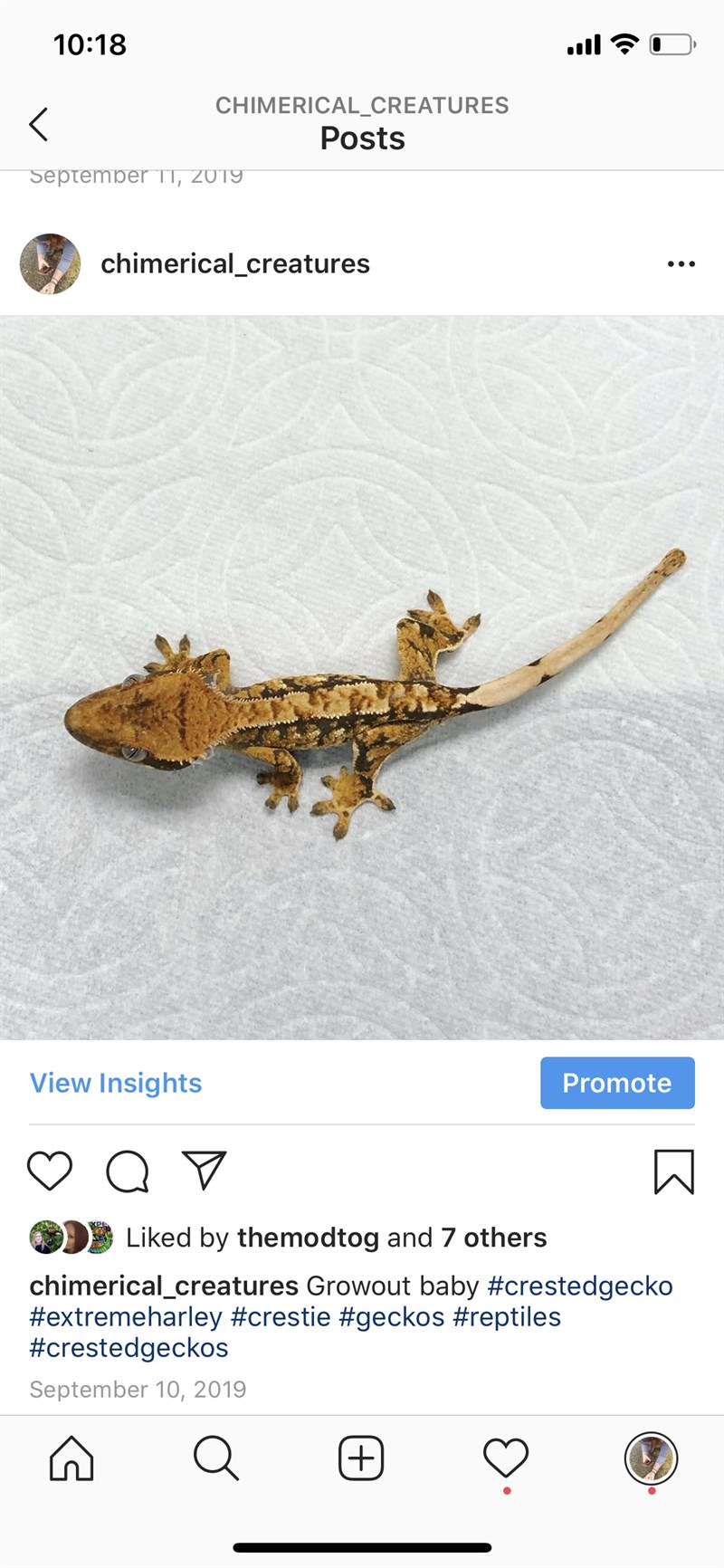
Task: Open the post's three-dot options menu
Action: [x=681, y=264]
